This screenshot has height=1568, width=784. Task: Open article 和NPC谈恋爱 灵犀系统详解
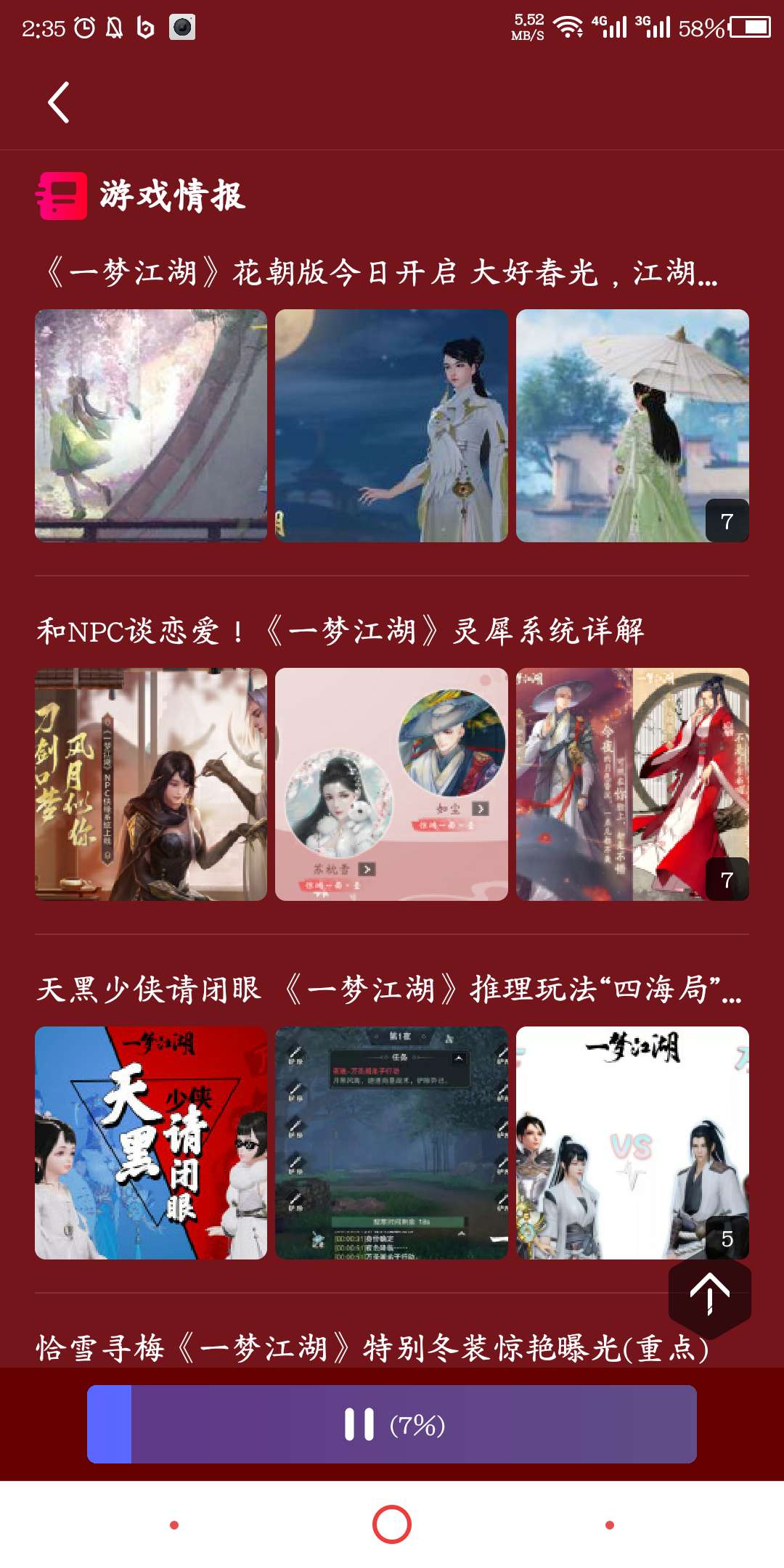coord(340,631)
